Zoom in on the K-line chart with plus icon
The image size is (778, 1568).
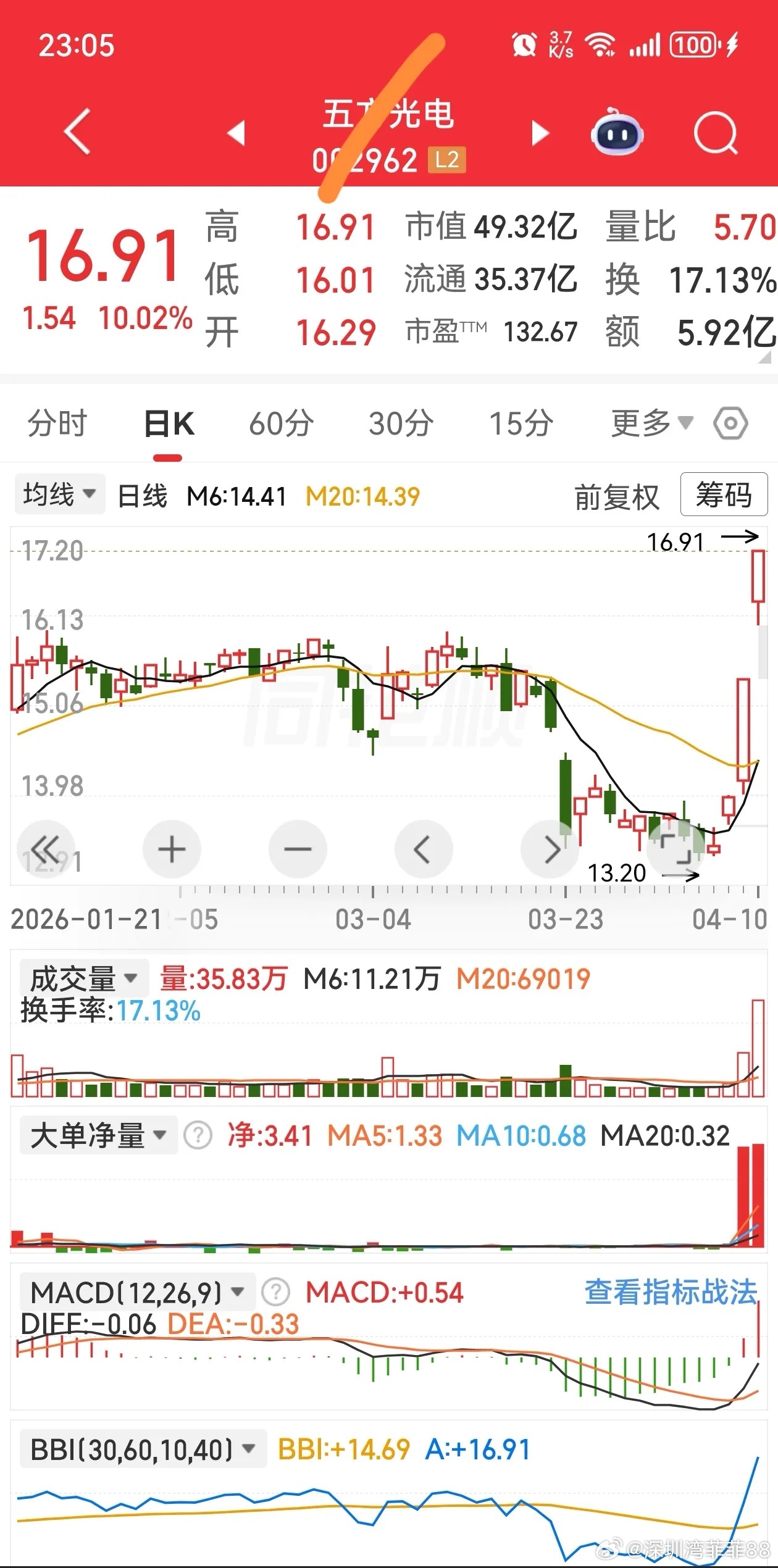[x=172, y=849]
